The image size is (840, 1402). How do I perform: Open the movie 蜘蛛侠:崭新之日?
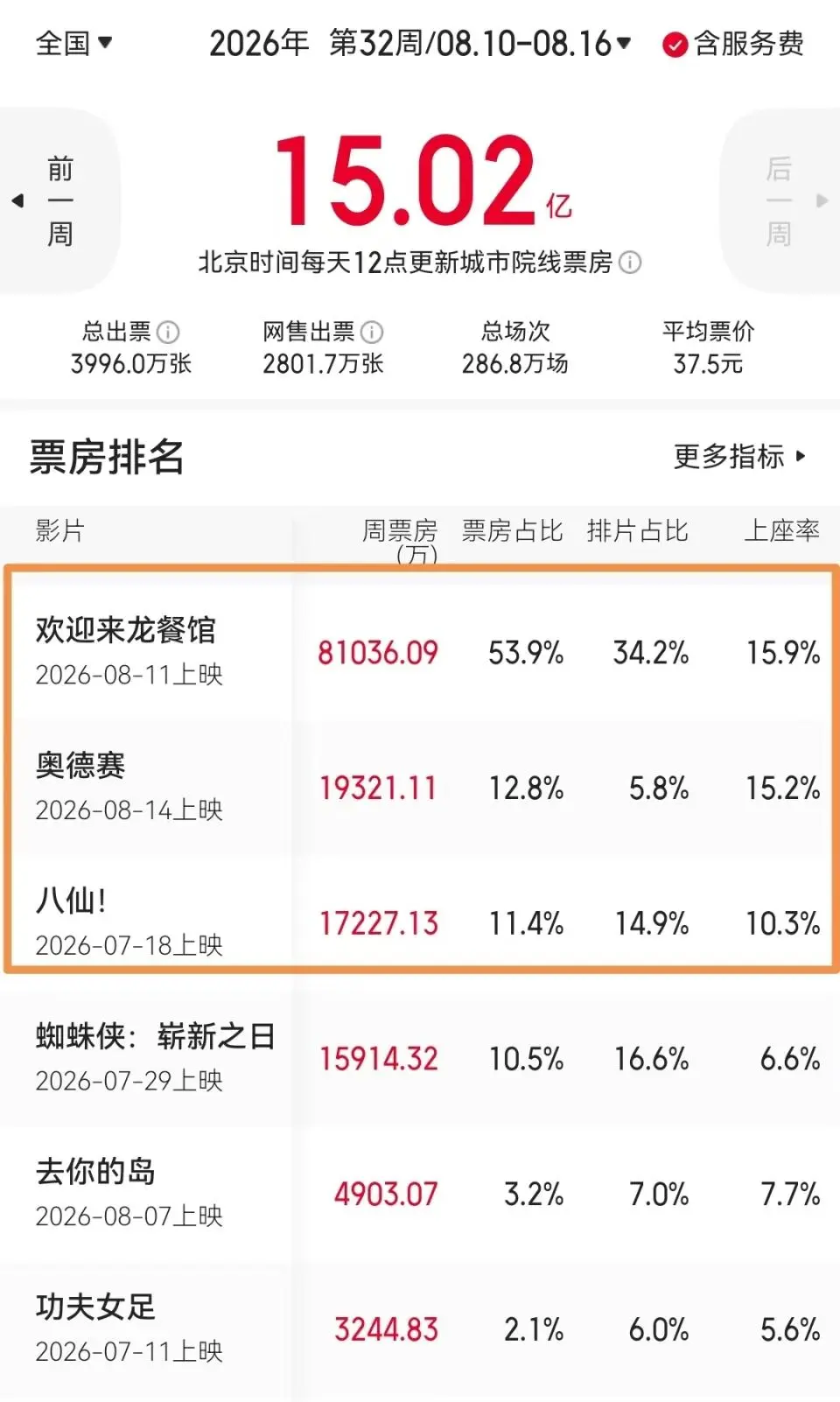(x=420, y=1058)
